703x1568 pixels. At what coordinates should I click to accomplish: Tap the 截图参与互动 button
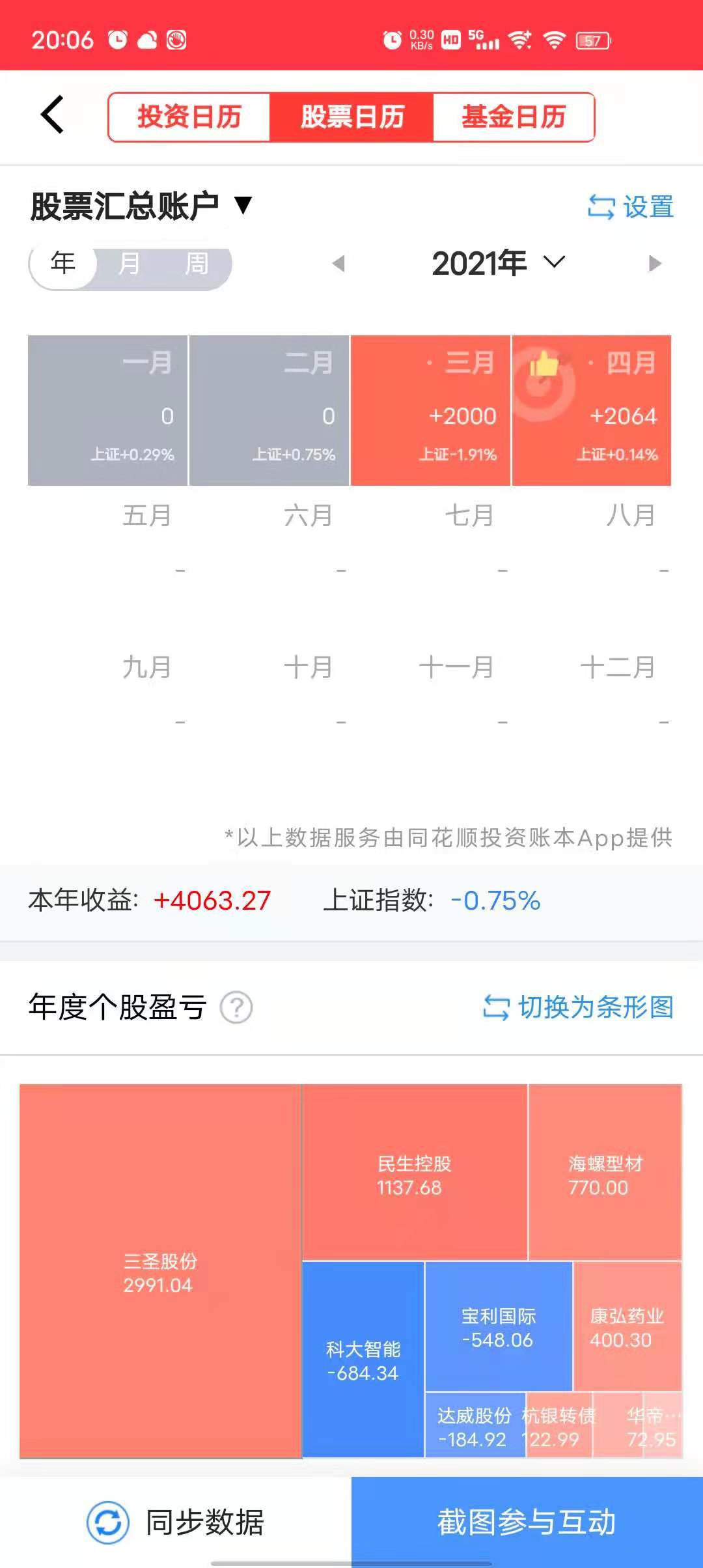[527, 1522]
